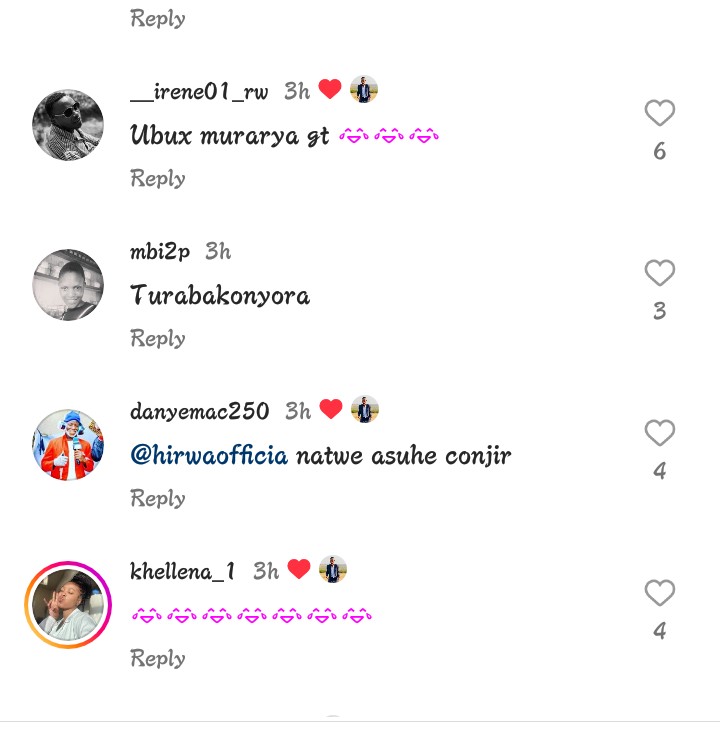Like khellena_1's emoji comment
Screen dimensions: 720x741
(x=659, y=594)
